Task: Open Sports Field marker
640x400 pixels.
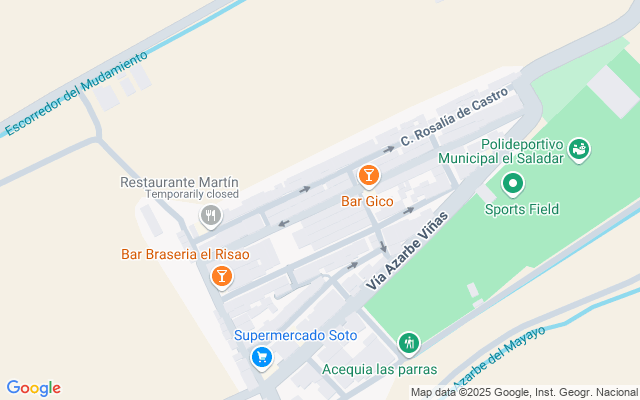Action: pos(513,184)
